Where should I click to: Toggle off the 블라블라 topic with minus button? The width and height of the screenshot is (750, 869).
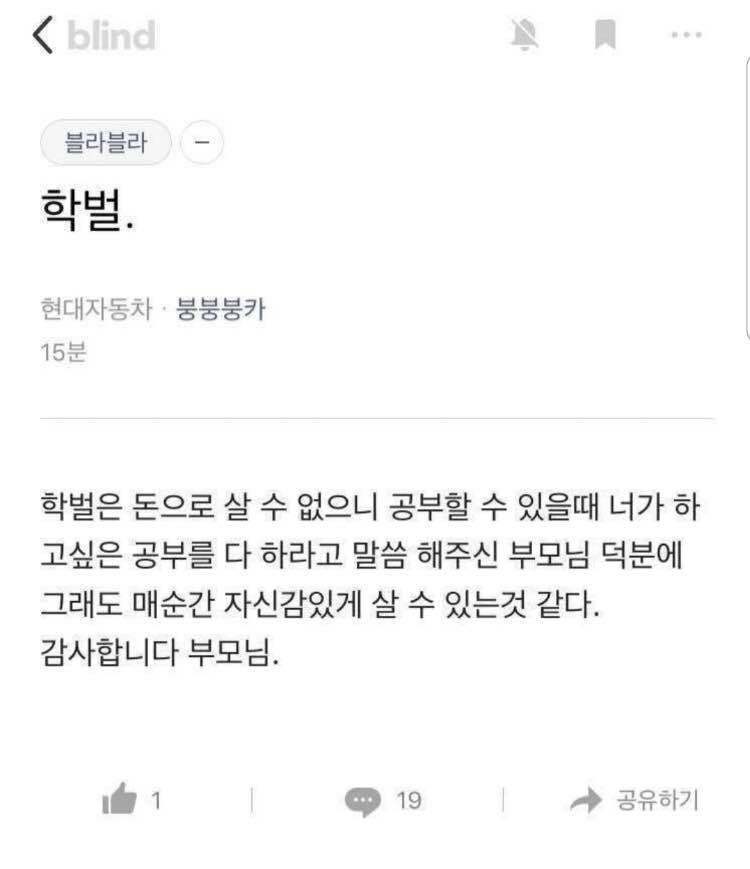[x=204, y=142]
